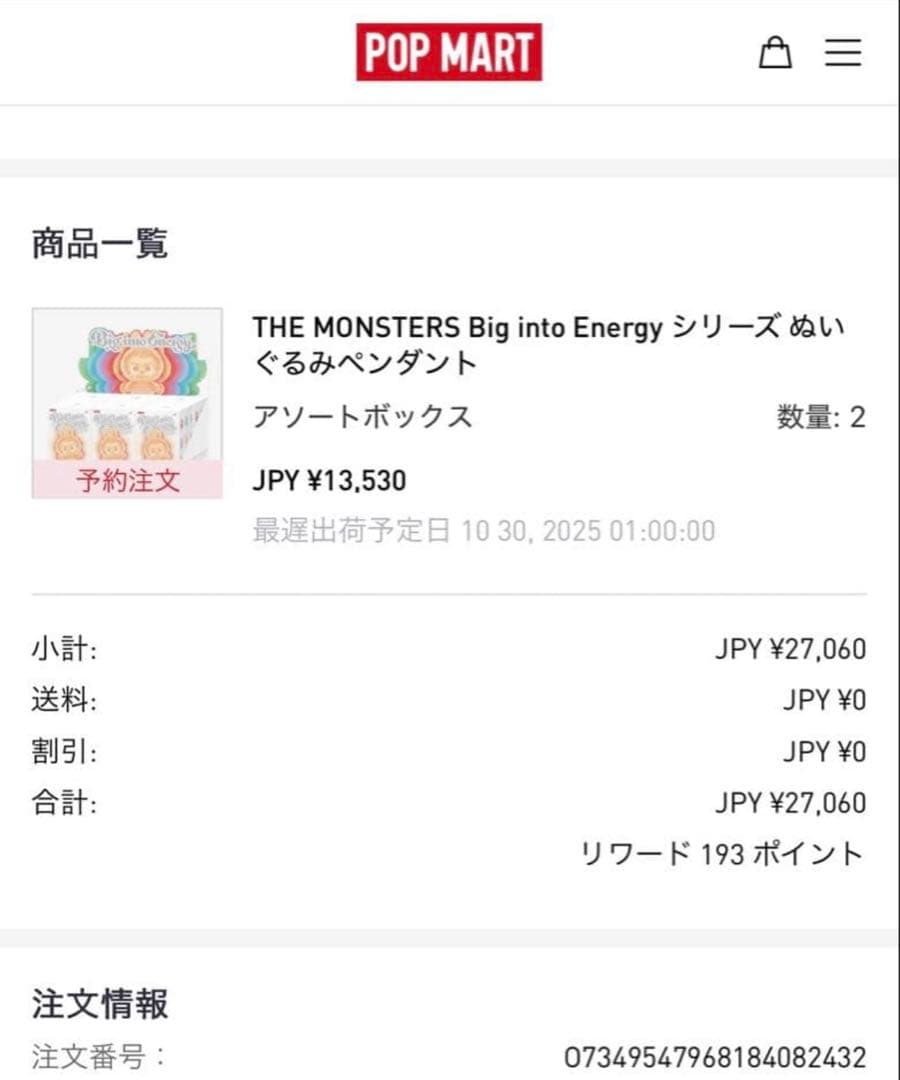Select the 商品一覧 section header
Viewport: 900px width, 1080px height.
tap(100, 240)
